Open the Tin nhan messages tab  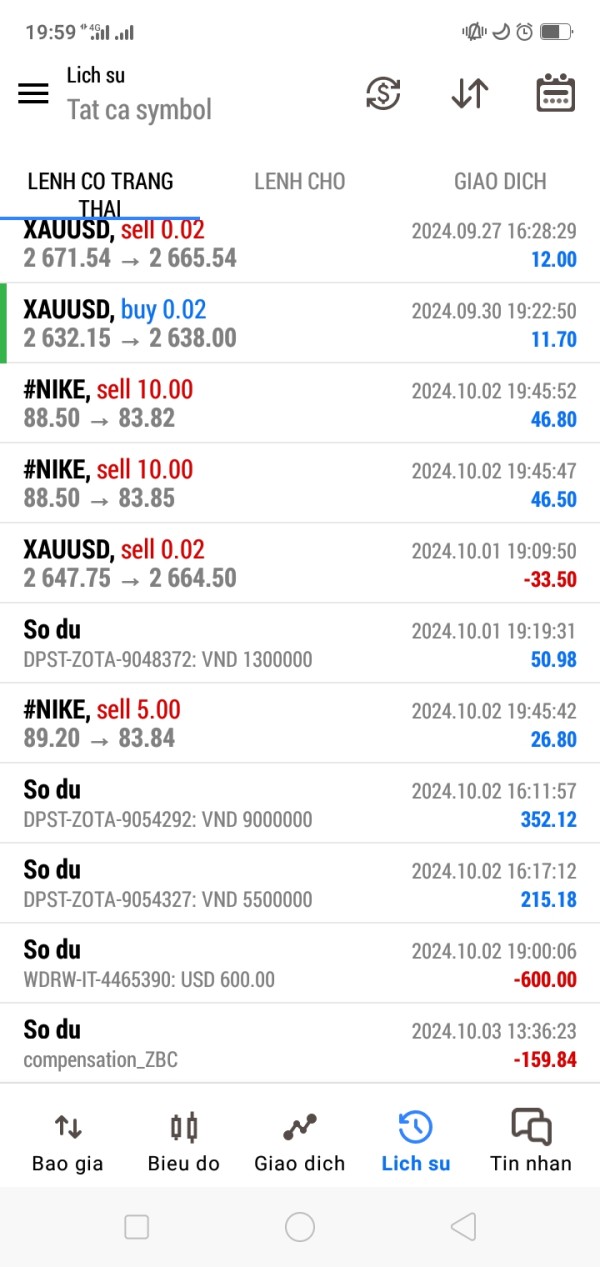coord(531,1141)
